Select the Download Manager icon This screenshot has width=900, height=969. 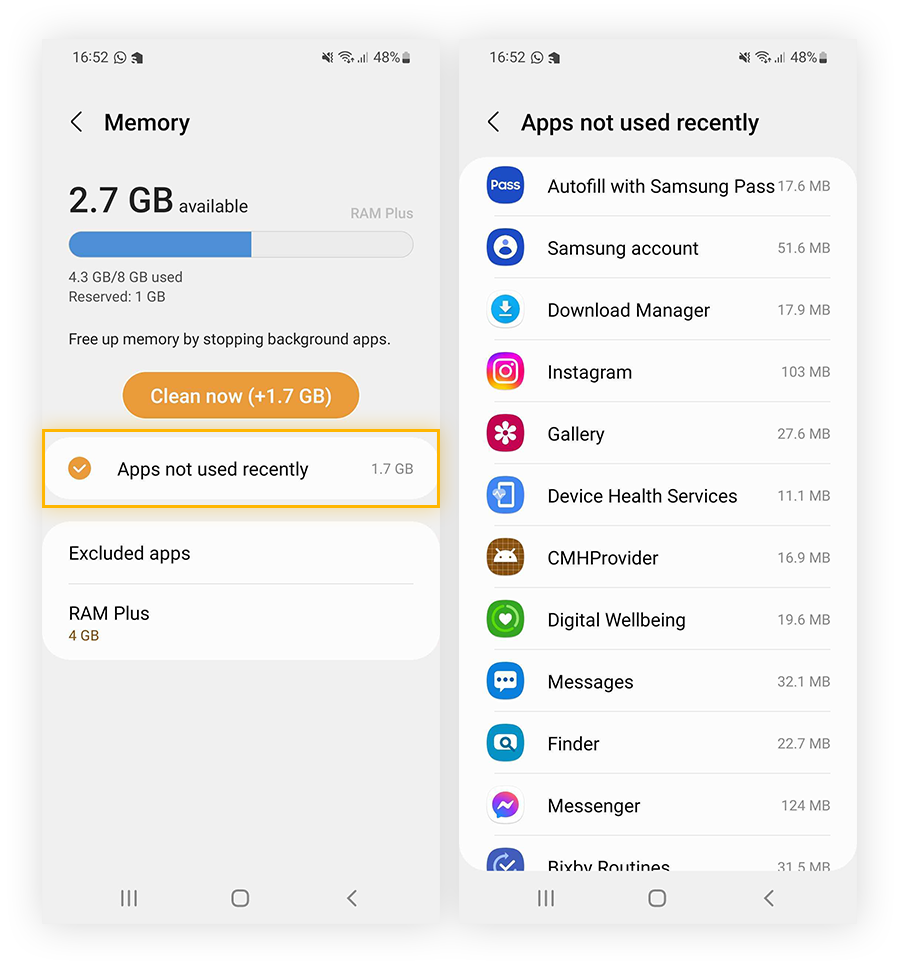coord(505,309)
